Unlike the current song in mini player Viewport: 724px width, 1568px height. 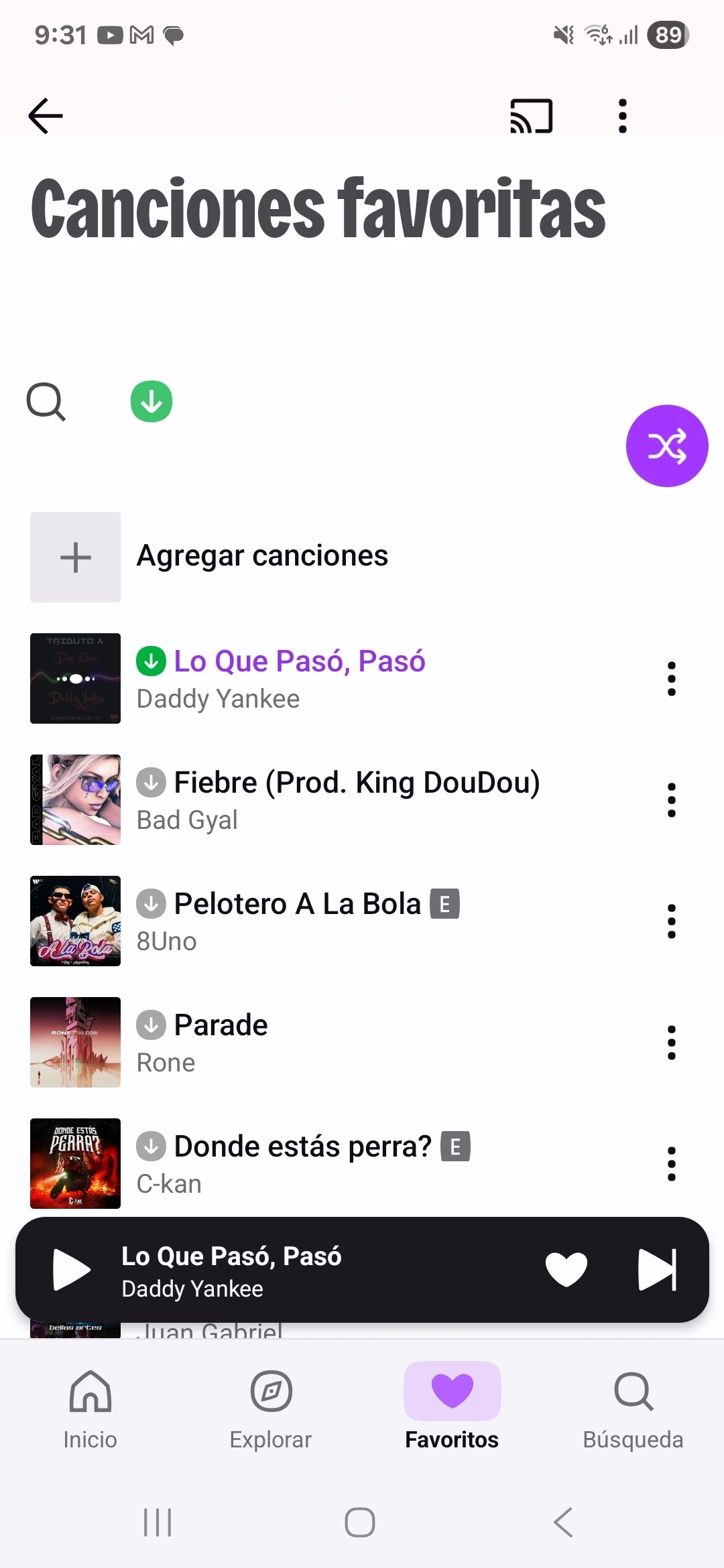pos(566,1270)
